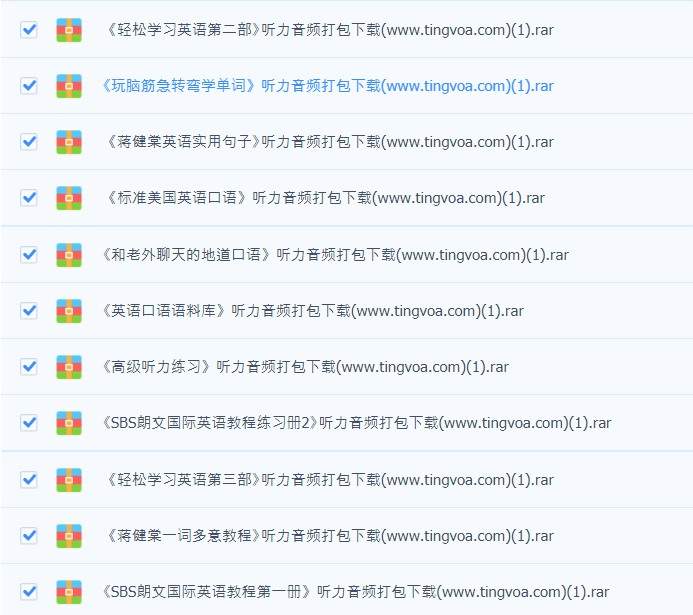
Task: Open 《SBS朗文国际英语教程练习册2》 rar file
Action: point(356,423)
